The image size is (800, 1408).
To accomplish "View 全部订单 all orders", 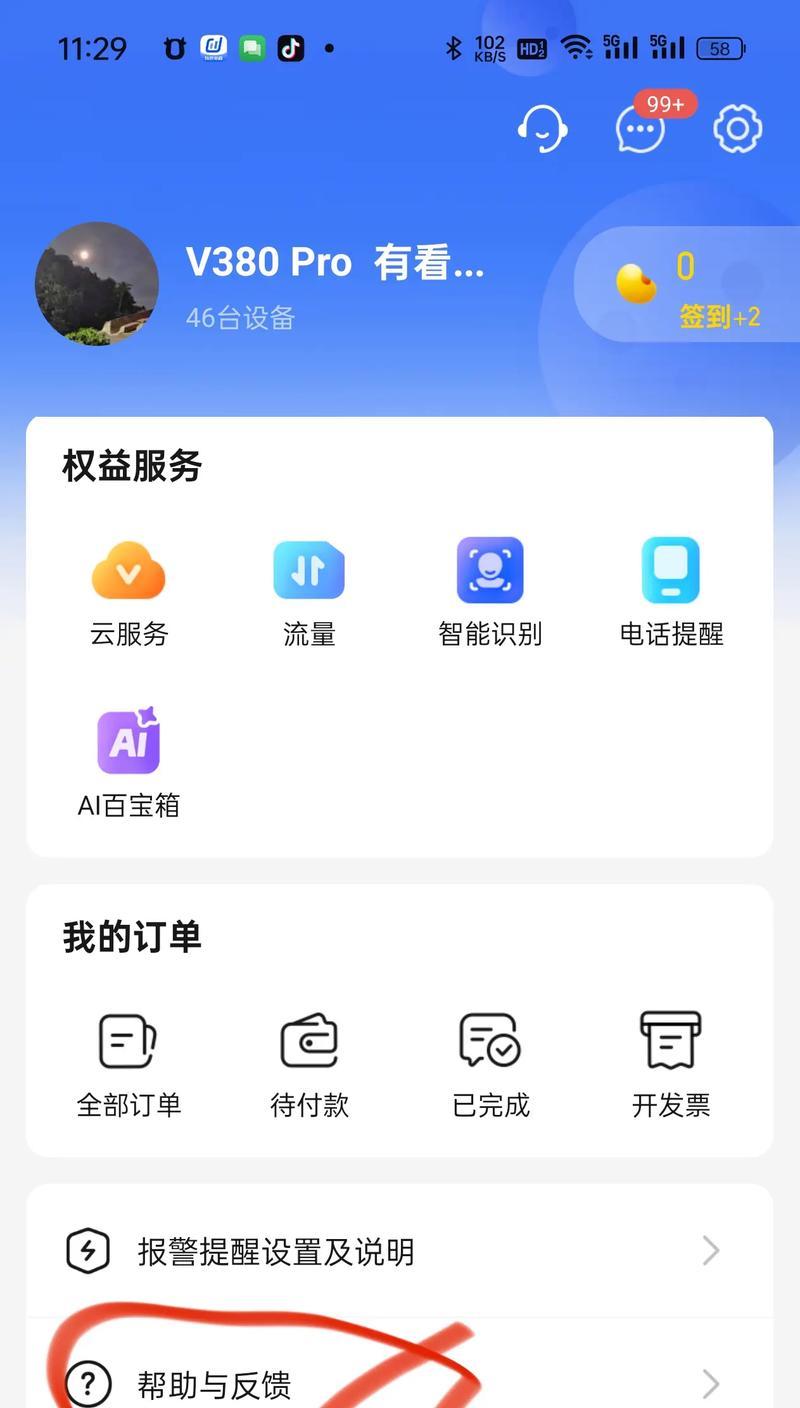I will pos(129,1064).
